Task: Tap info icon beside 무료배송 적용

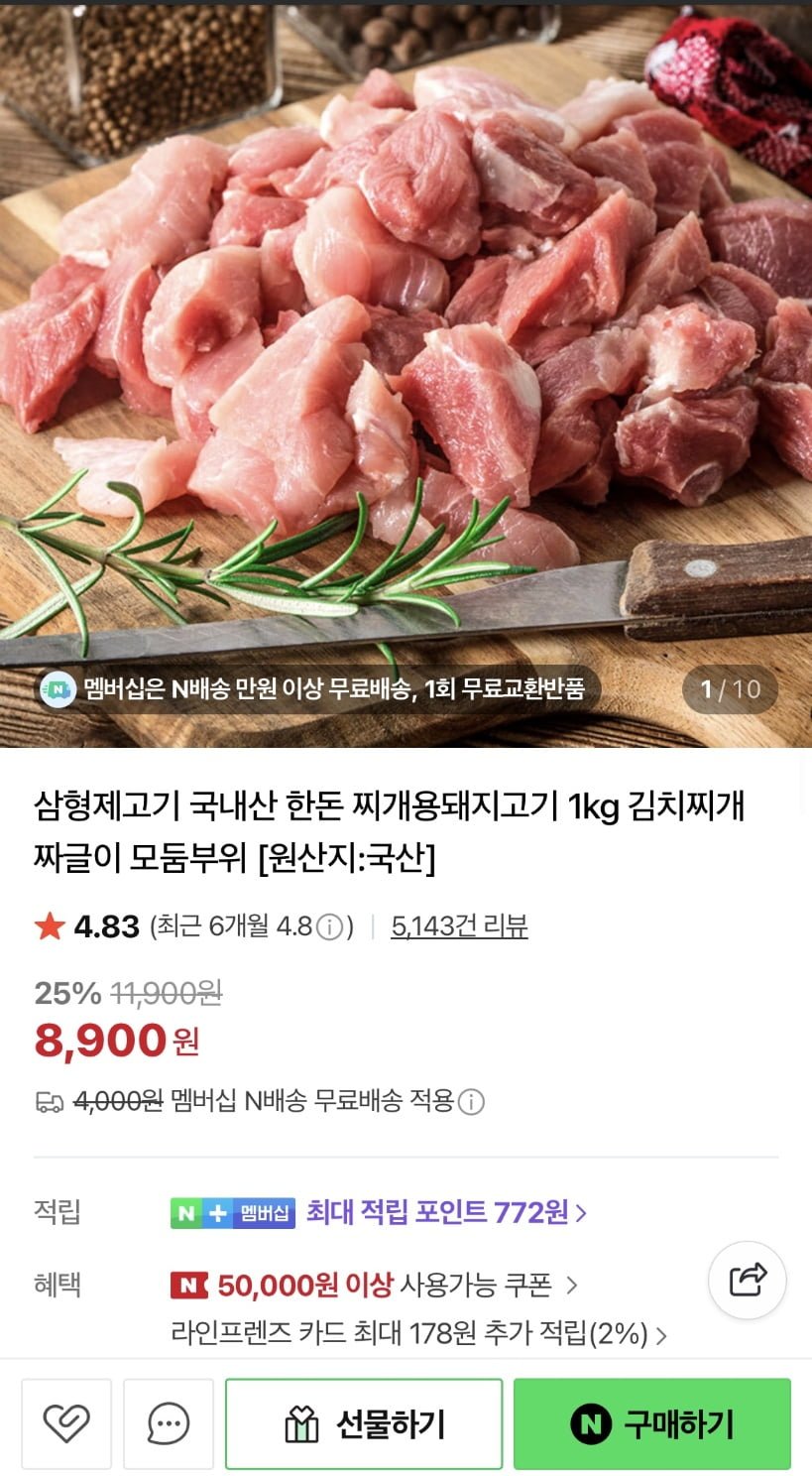Action: (x=472, y=1101)
